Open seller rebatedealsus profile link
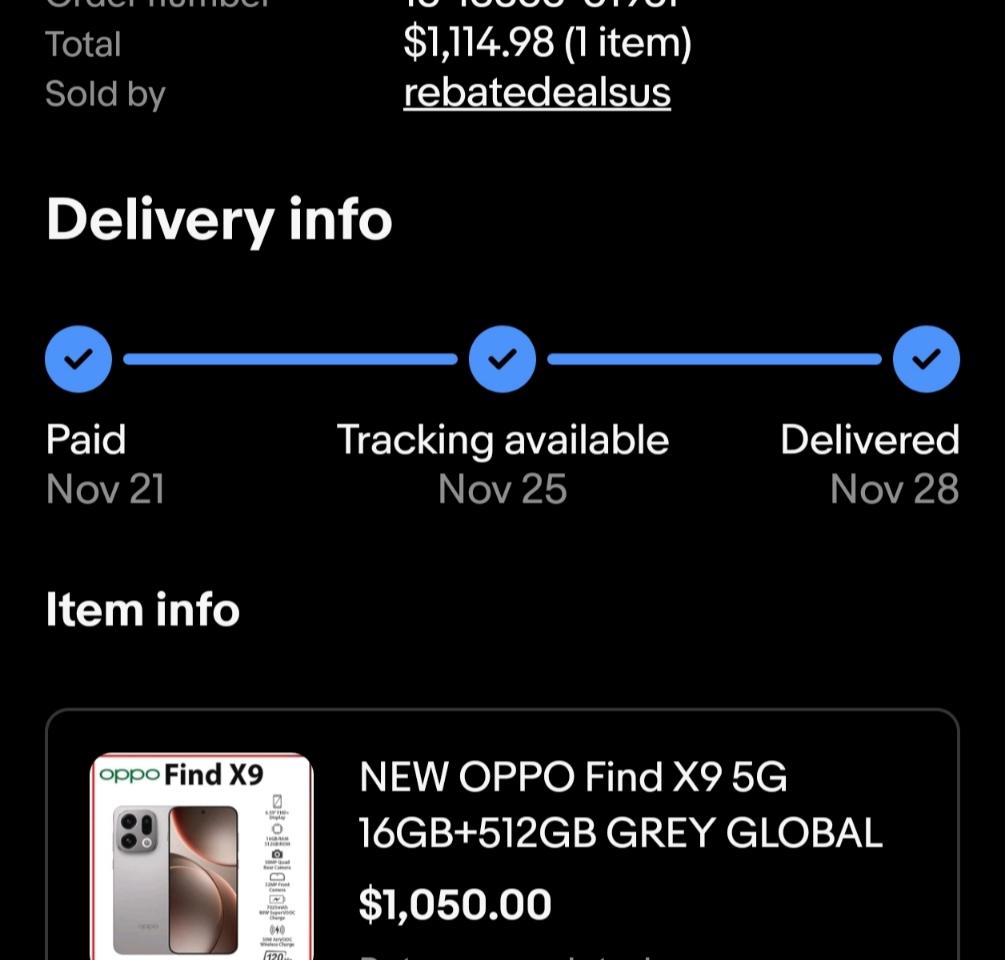Screen dimensions: 1005x960 click(537, 93)
